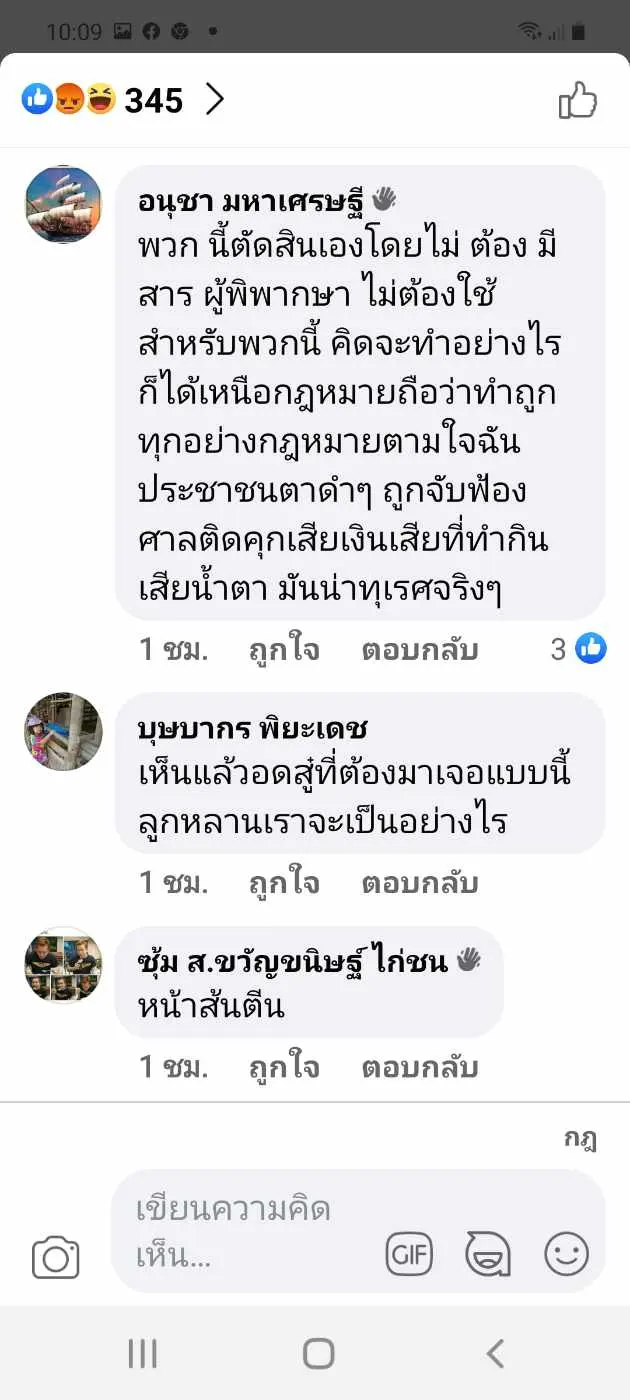The height and width of the screenshot is (1400, 630).
Task: Like บุษบากร พิยะเดช's comment
Action: (284, 883)
